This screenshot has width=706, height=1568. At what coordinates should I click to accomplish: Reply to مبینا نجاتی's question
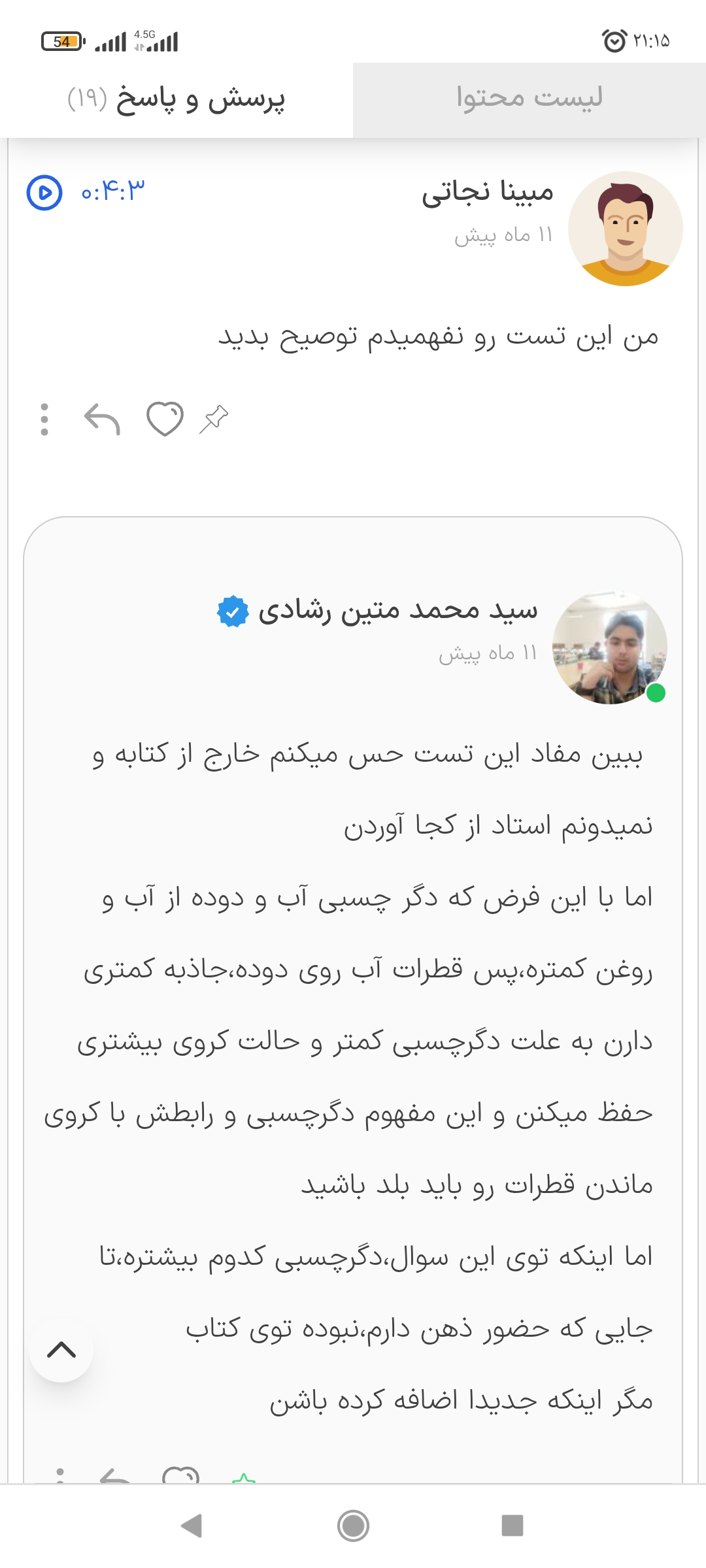coord(103,419)
